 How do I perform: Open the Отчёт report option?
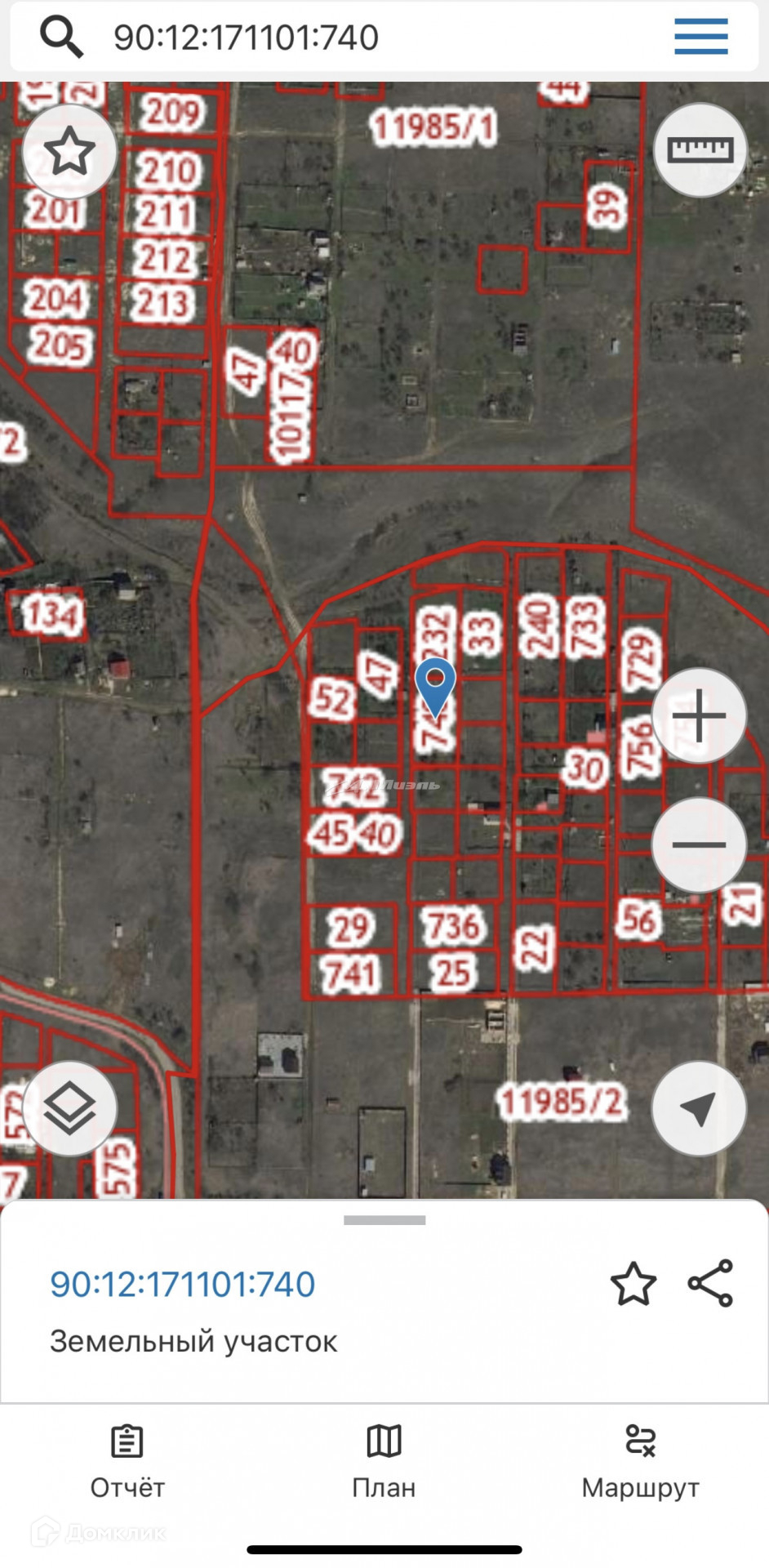click(x=127, y=1463)
